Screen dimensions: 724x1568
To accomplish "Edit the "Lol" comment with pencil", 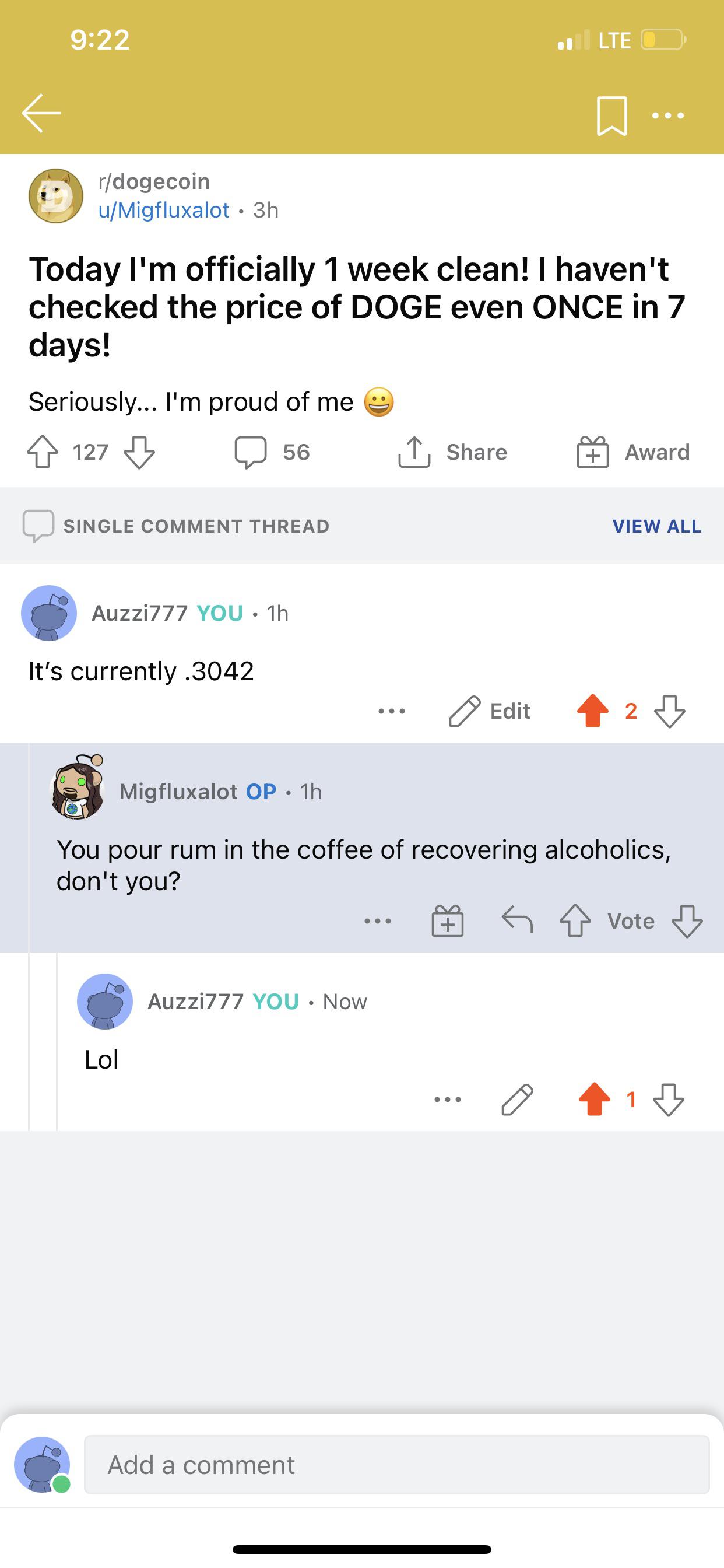I will pos(517,1100).
